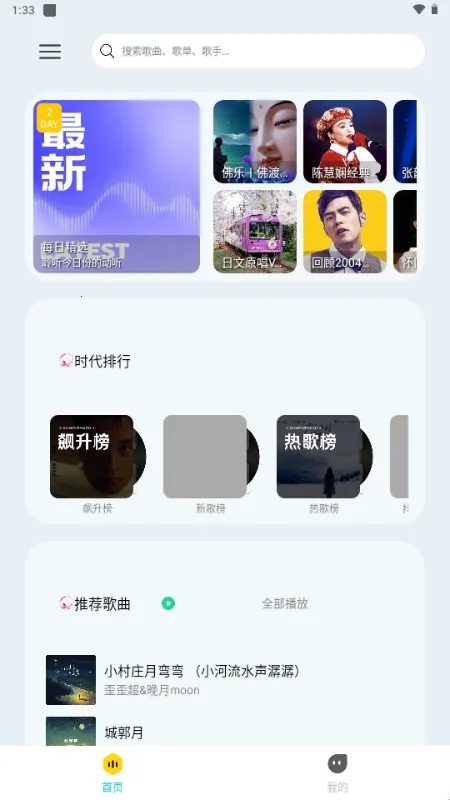Image resolution: width=450 pixels, height=800 pixels.
Task: Open the 热歌榜 chart
Action: 323,463
